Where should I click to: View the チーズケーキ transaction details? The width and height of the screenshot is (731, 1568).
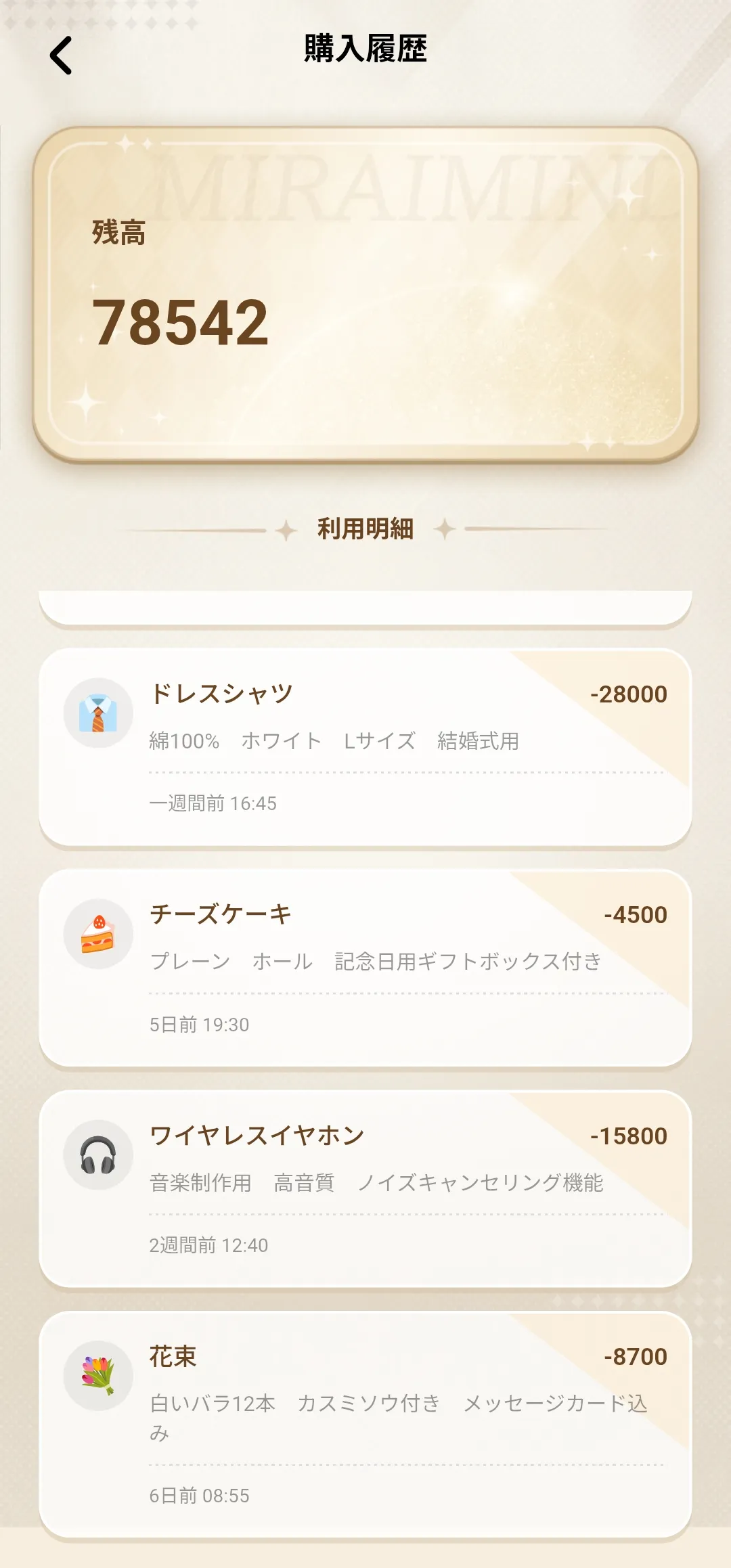point(365,968)
